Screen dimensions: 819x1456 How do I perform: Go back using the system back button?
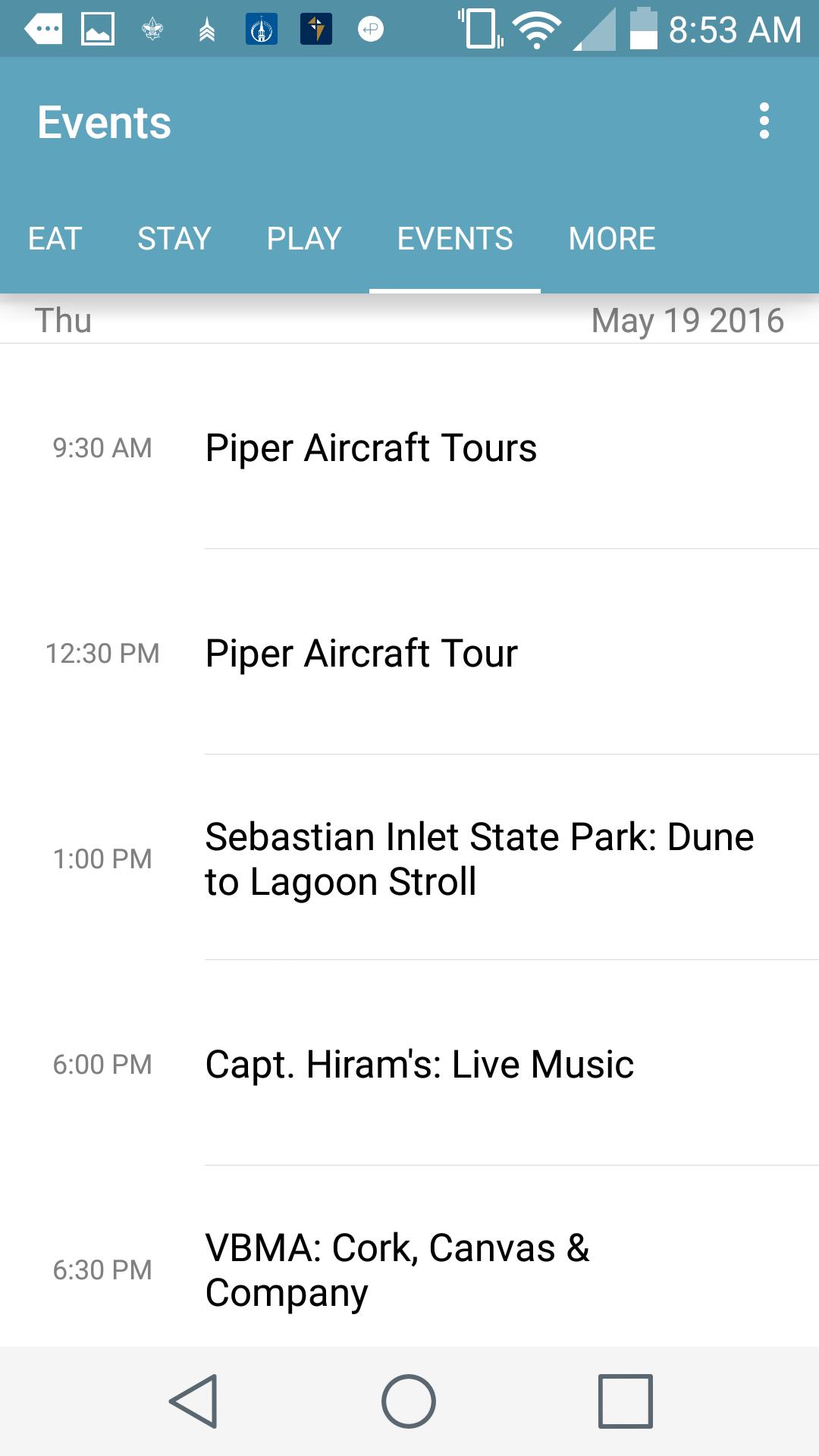point(194,1401)
